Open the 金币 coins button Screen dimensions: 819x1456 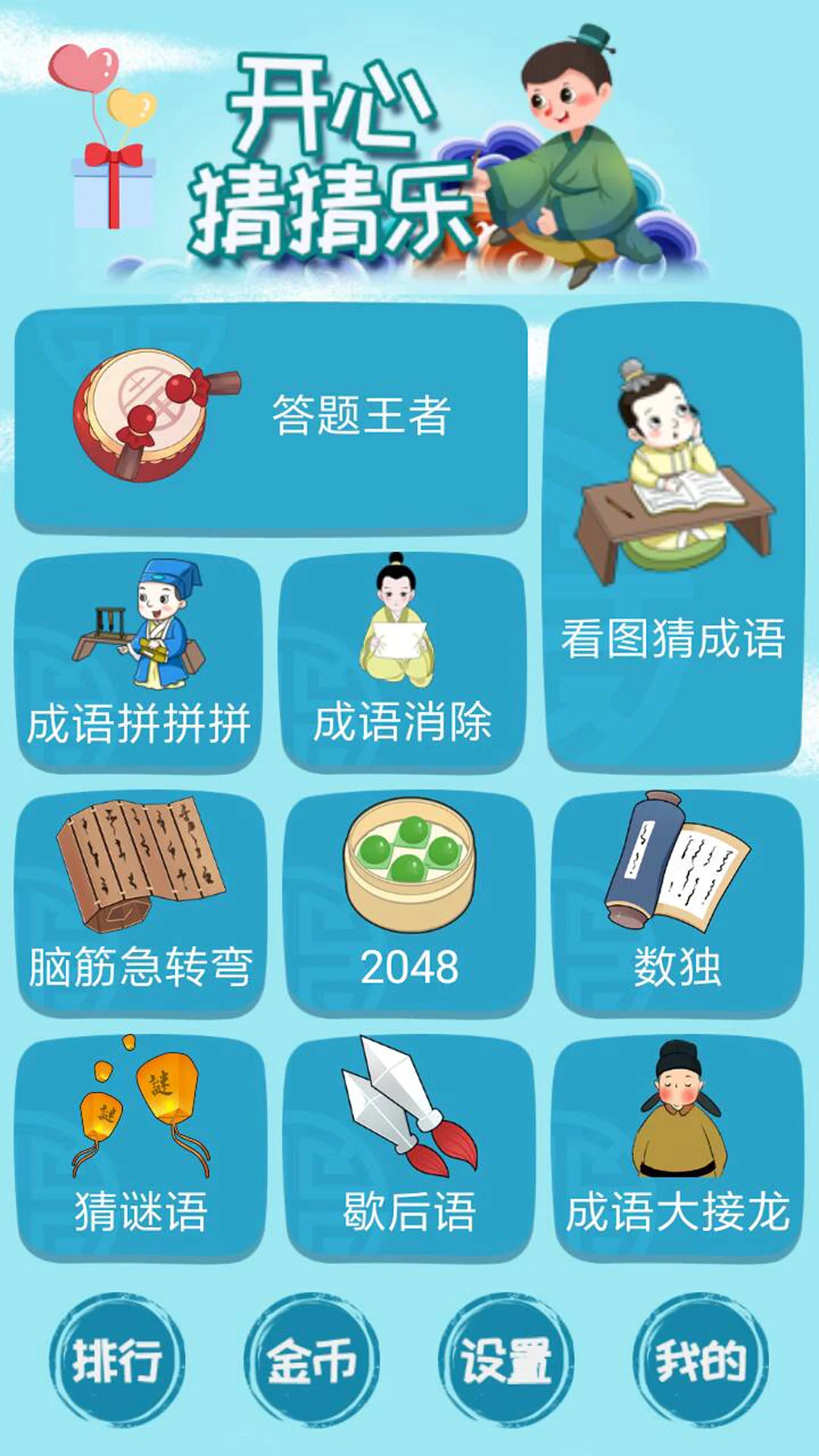(x=315, y=1357)
